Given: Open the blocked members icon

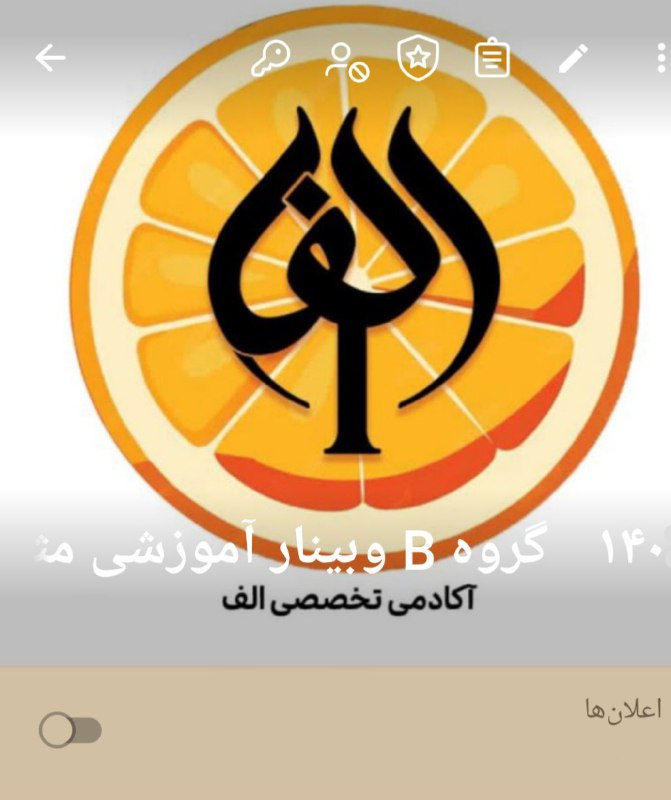Looking at the screenshot, I should pyautogui.click(x=347, y=59).
